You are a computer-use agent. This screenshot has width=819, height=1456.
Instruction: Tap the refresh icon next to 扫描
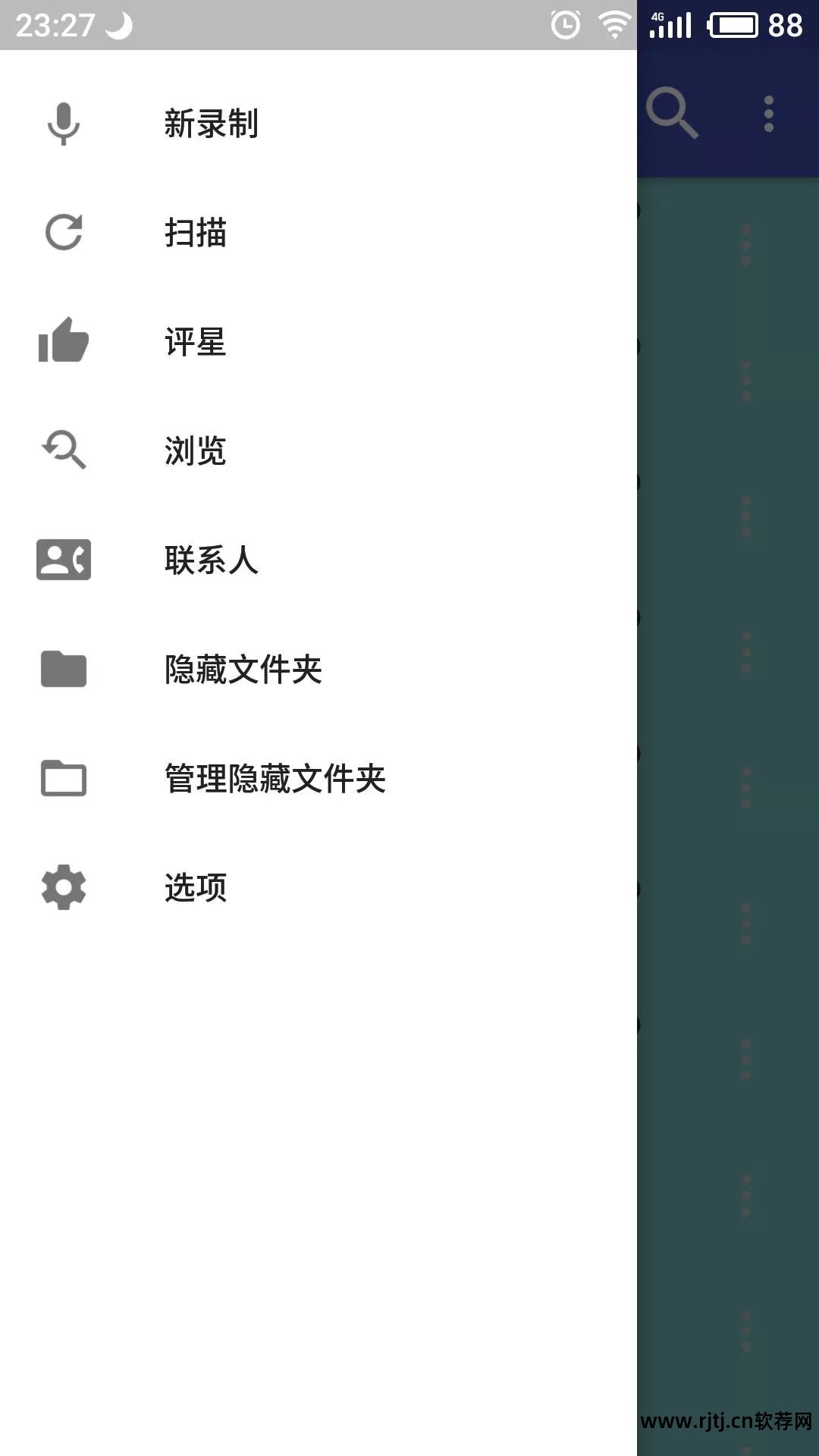click(x=64, y=233)
